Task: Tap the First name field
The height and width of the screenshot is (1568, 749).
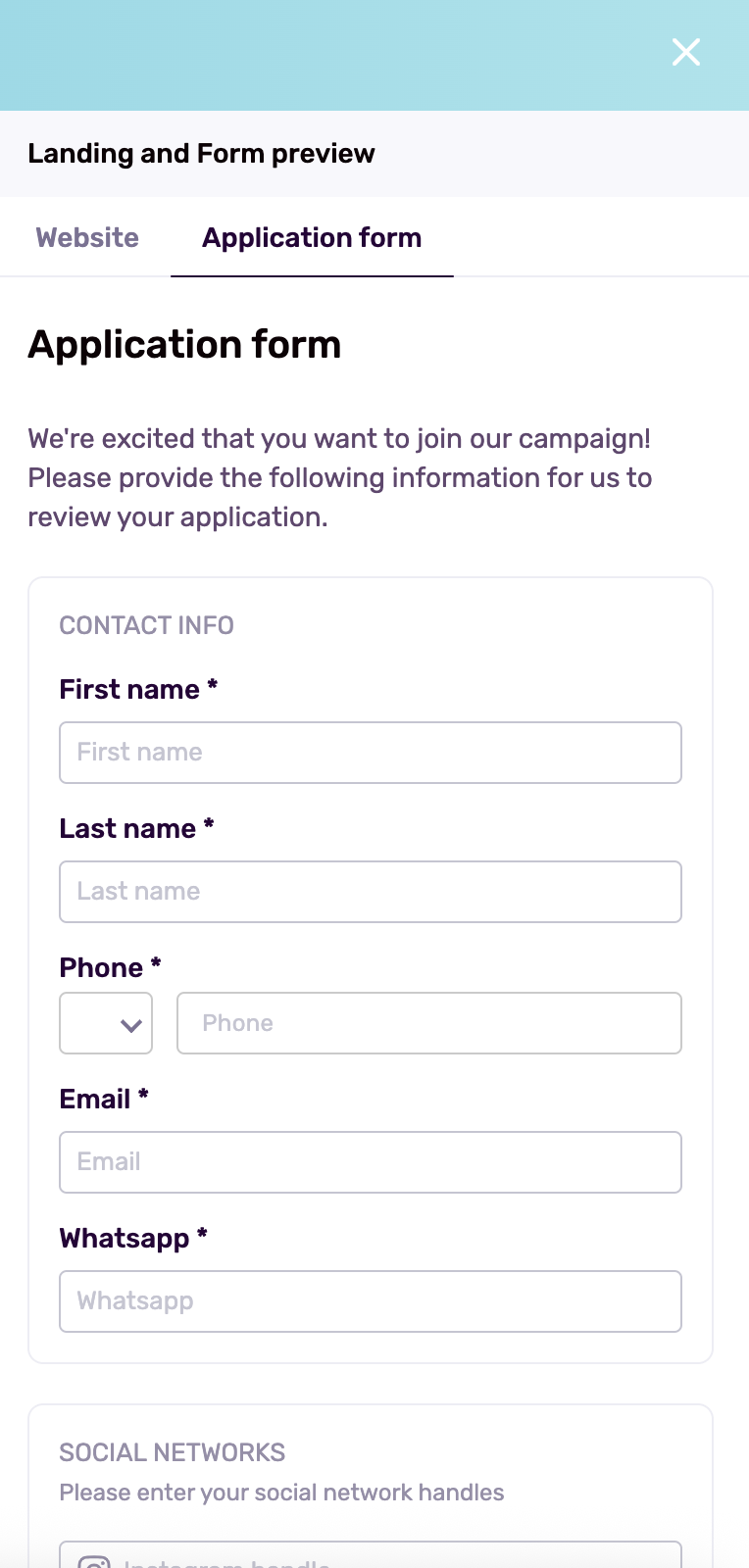Action: coord(371,753)
